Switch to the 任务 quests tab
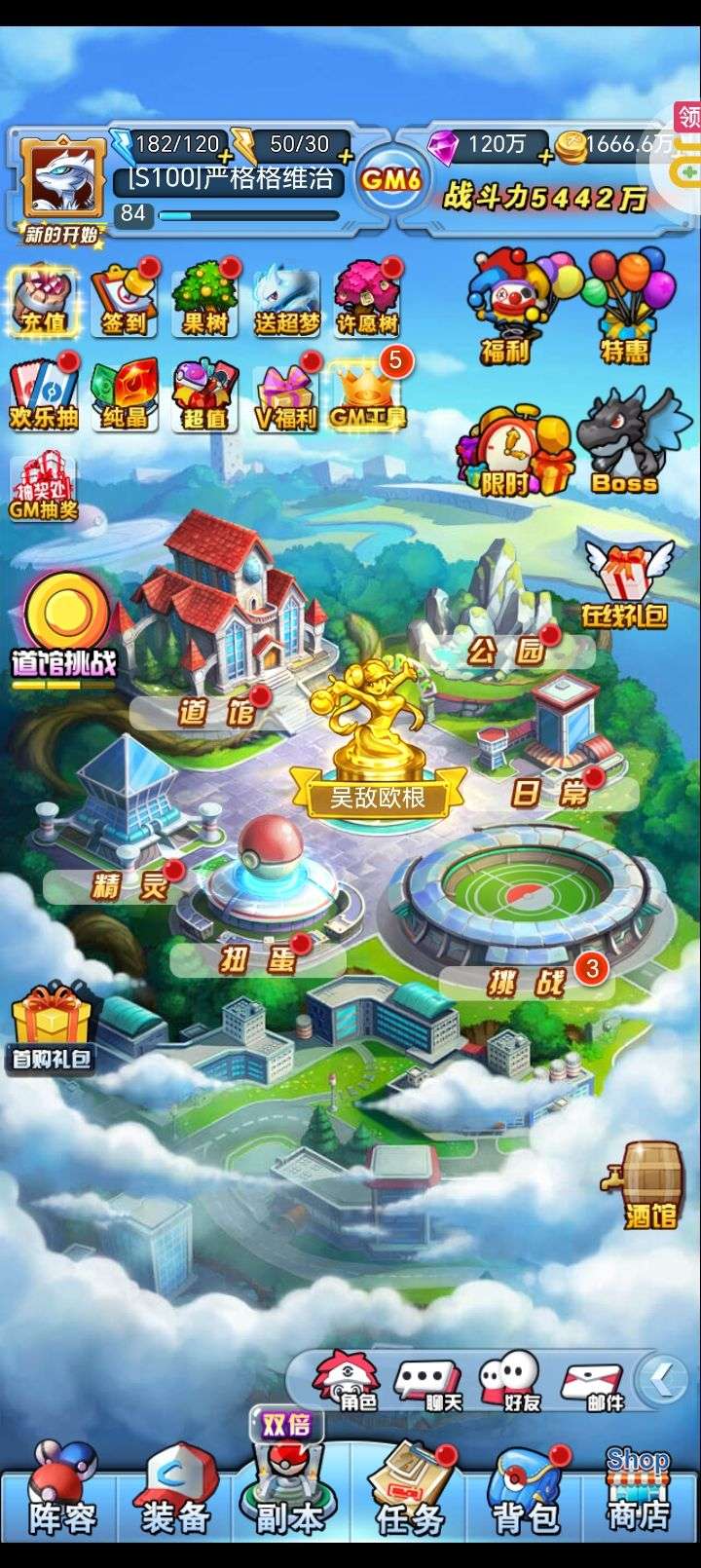 point(409,1500)
